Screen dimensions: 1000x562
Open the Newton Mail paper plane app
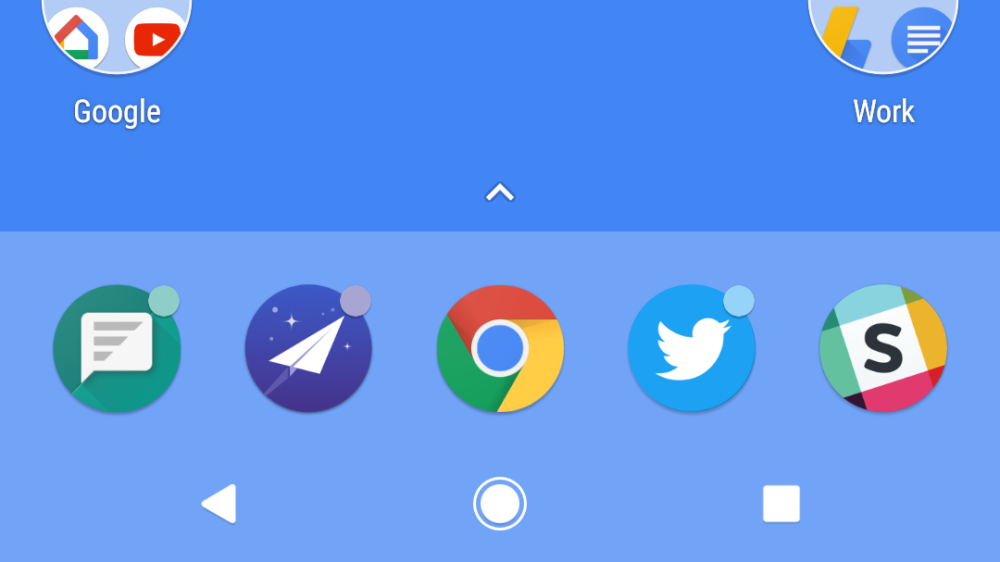[308, 349]
